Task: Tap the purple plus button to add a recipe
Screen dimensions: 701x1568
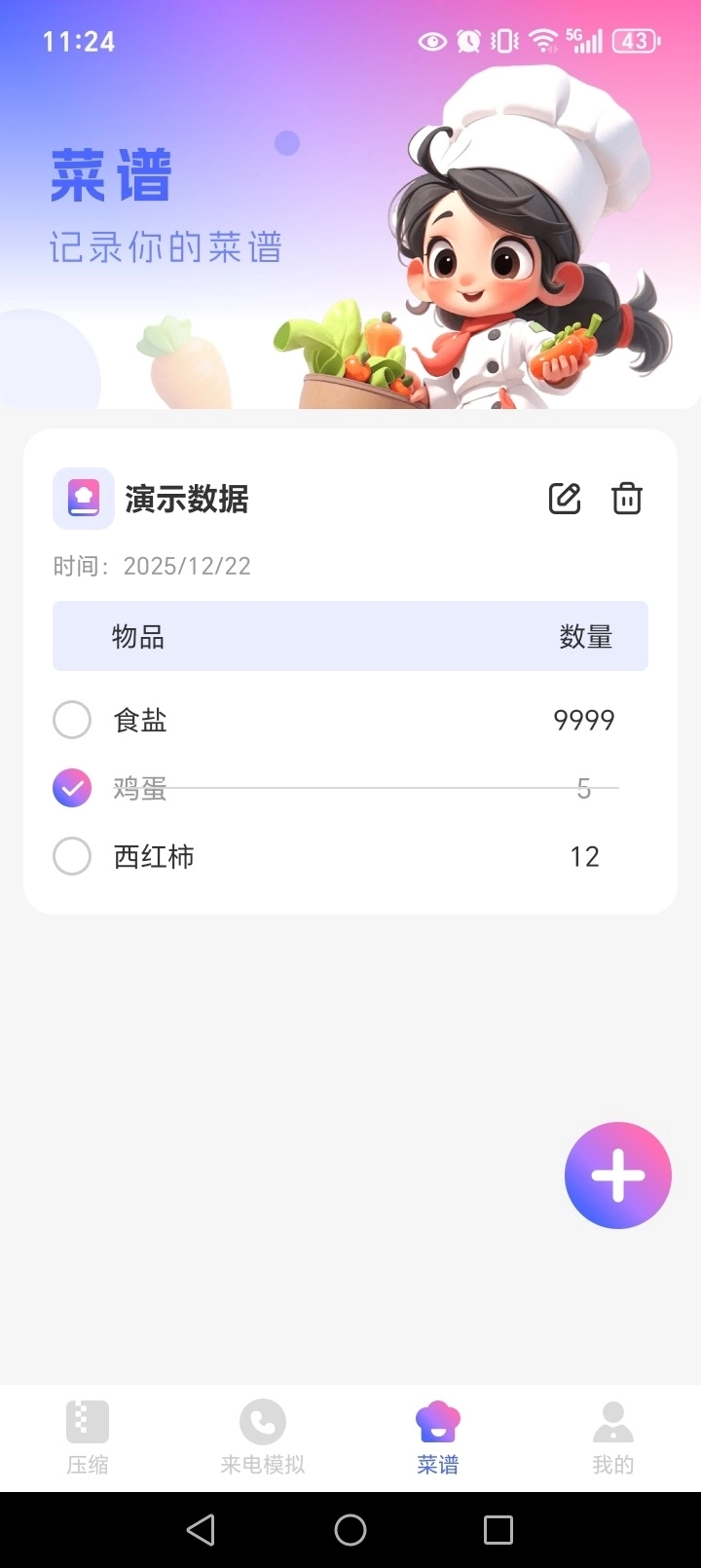Action: (x=617, y=1175)
